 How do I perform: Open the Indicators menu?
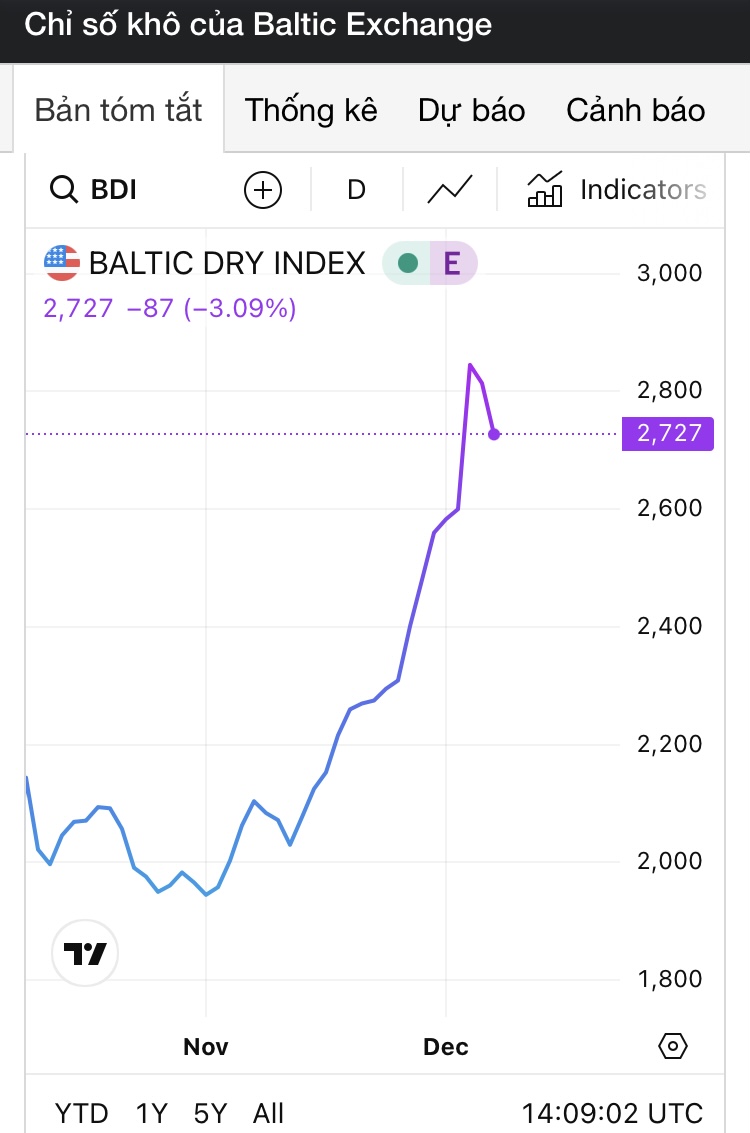coord(616,189)
